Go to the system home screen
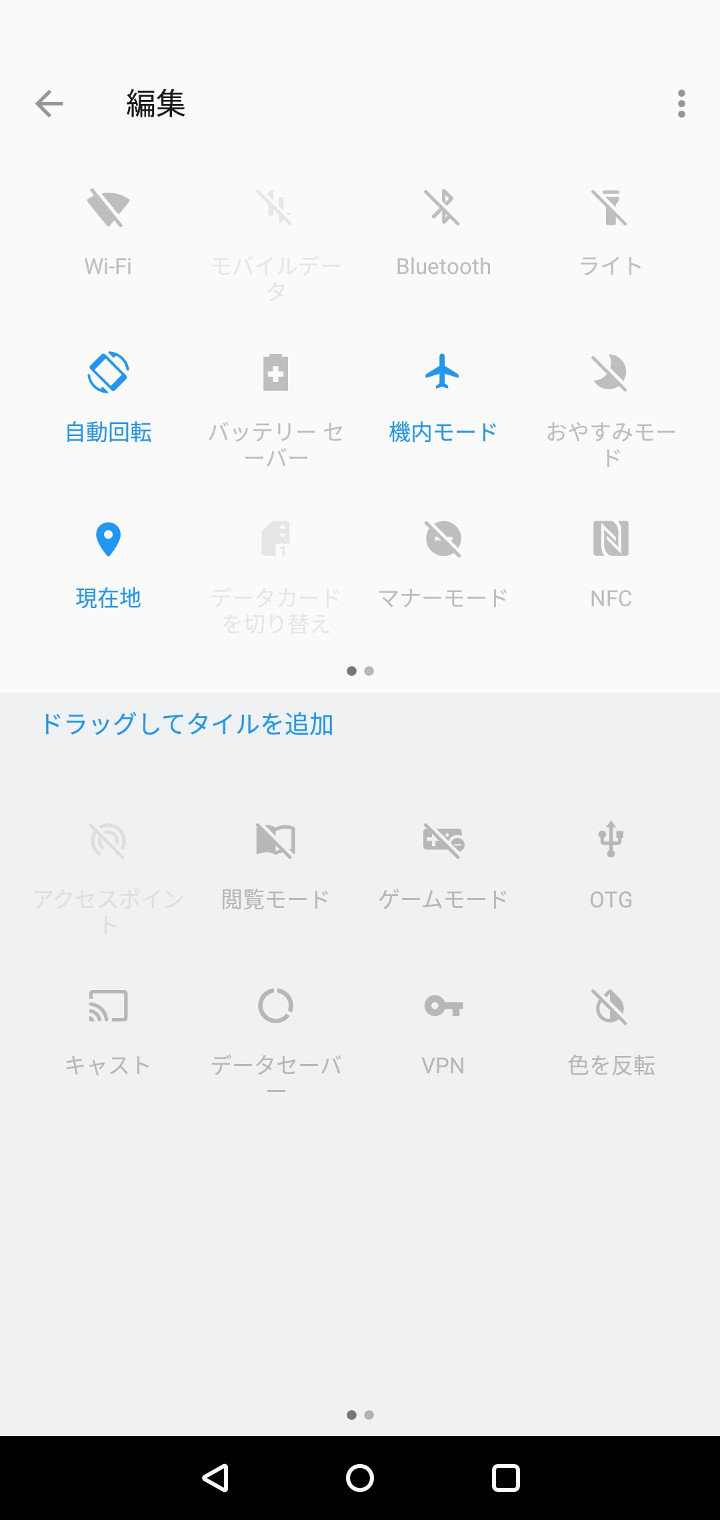The image size is (720, 1520). (x=360, y=1478)
